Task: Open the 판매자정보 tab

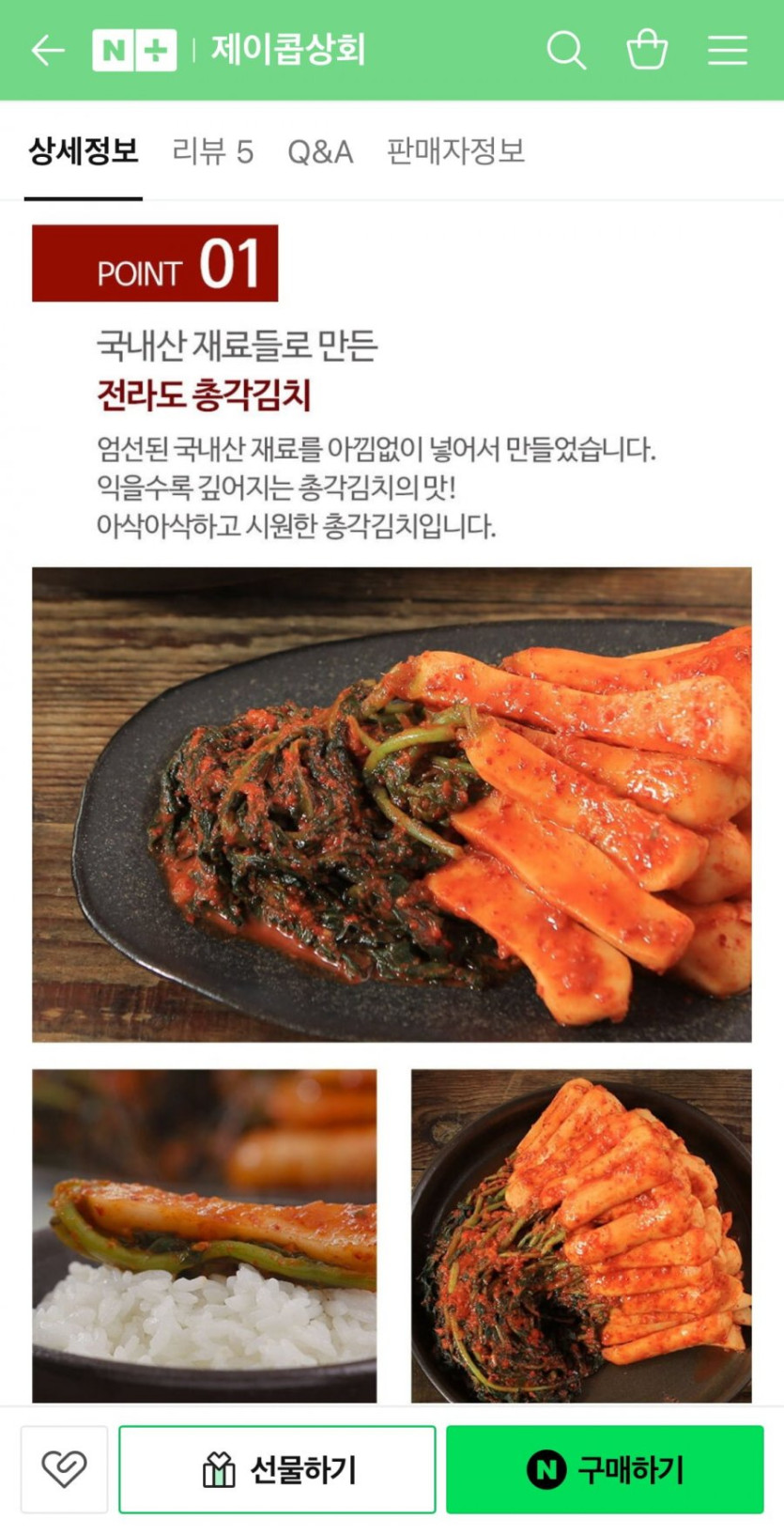Action: (x=455, y=151)
